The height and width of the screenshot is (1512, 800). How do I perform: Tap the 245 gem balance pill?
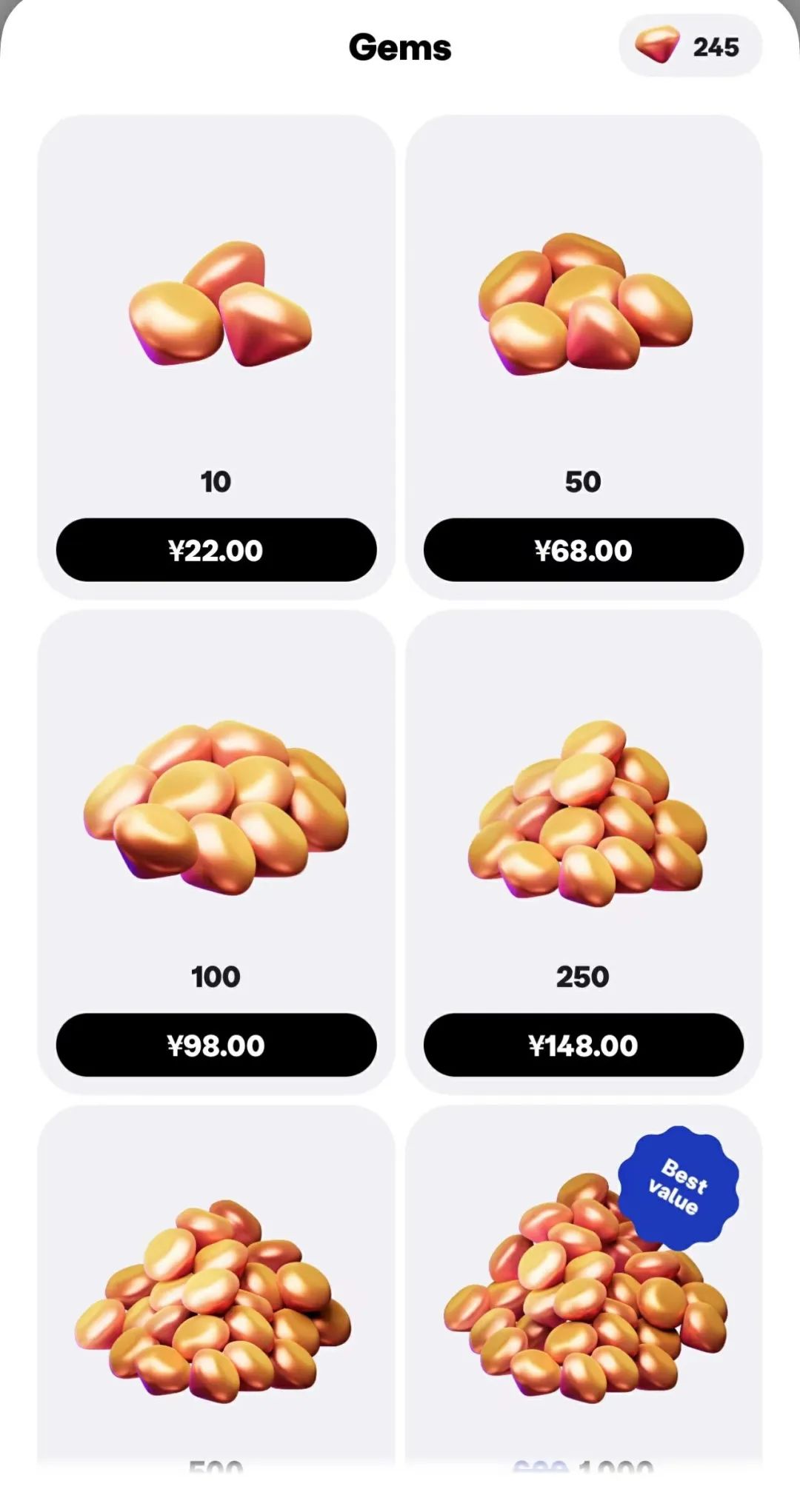pyautogui.click(x=690, y=46)
